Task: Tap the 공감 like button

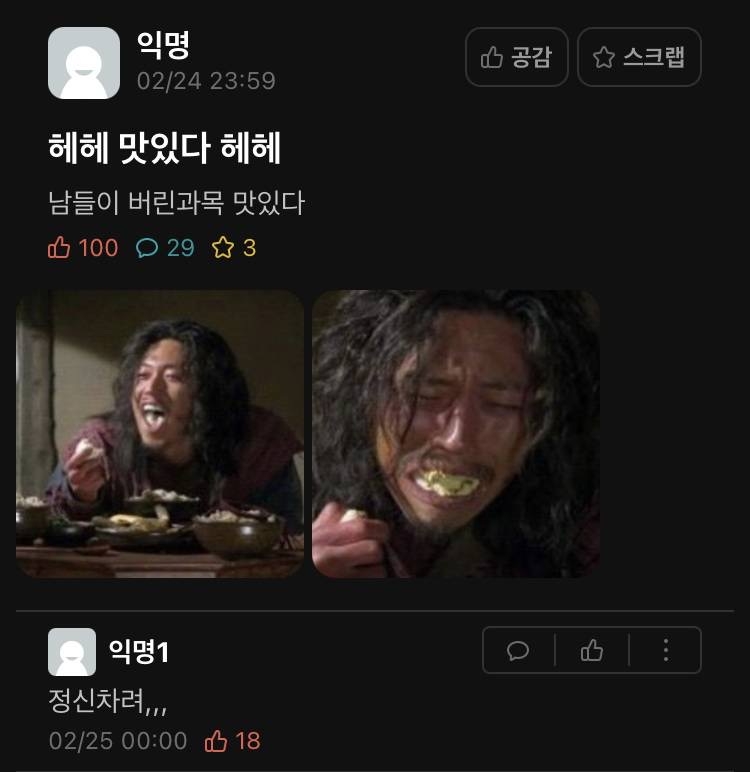Action: point(516,57)
